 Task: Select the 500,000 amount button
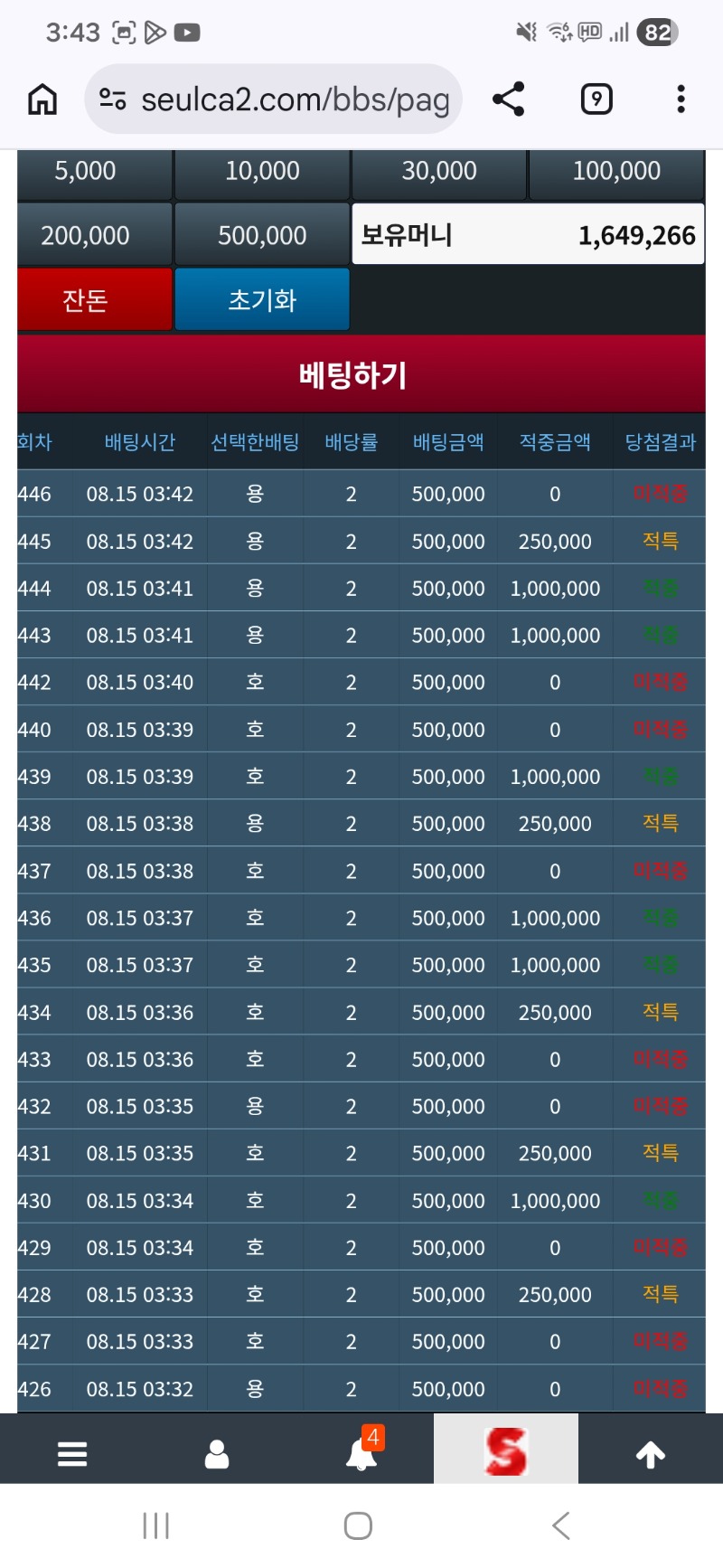coord(262,235)
